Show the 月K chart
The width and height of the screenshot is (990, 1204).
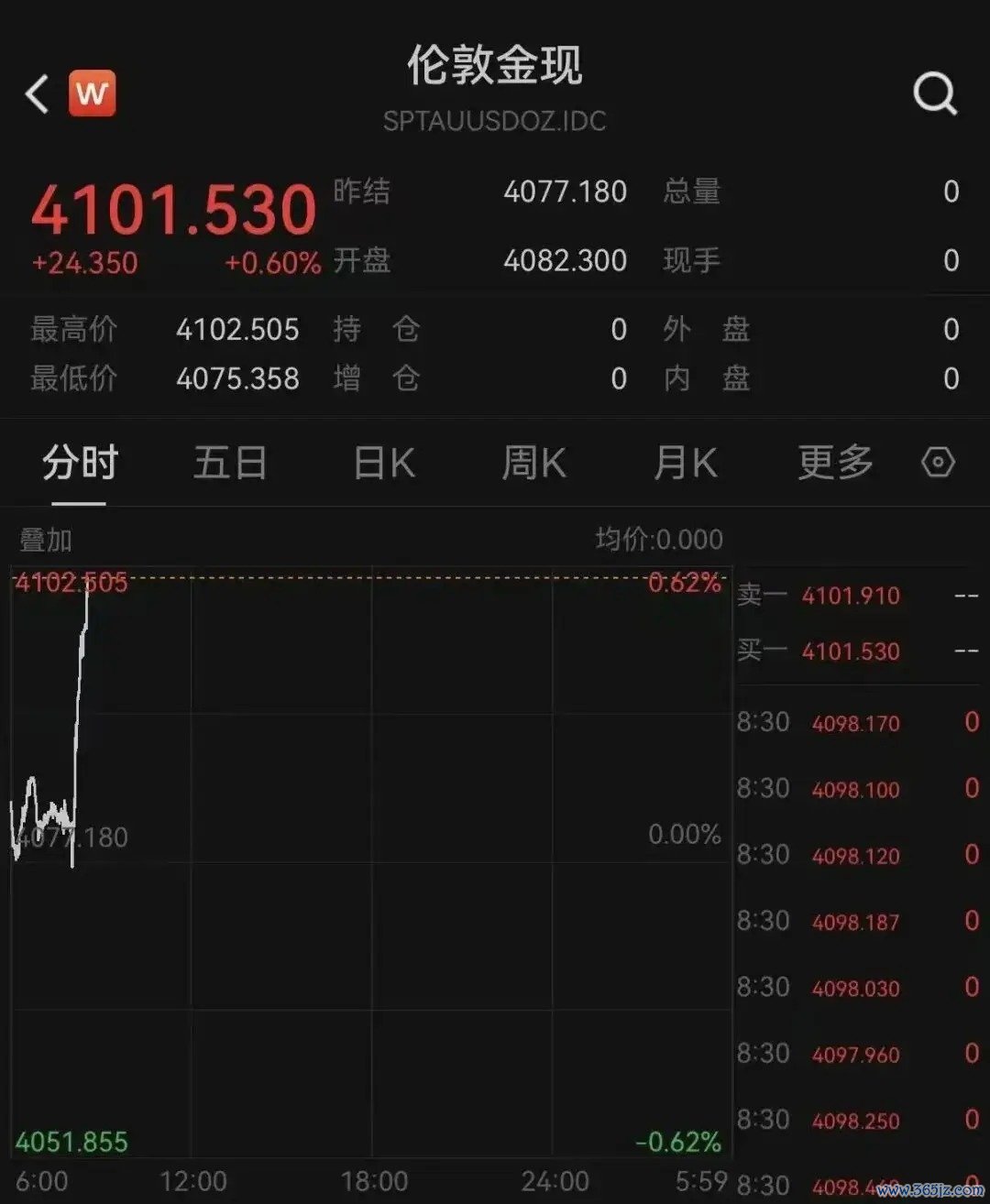(x=684, y=463)
